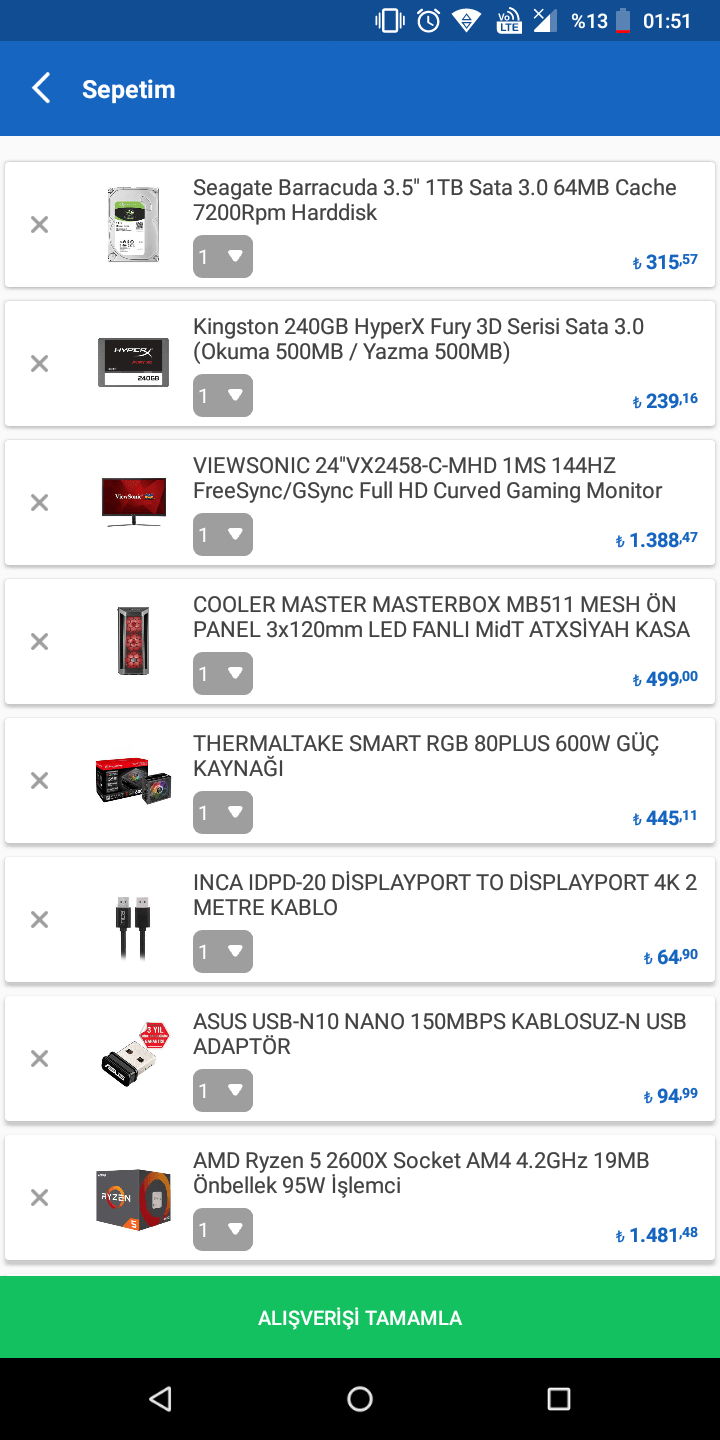Image resolution: width=720 pixels, height=1440 pixels.
Task: Go to the system home screen
Action: pos(360,1399)
